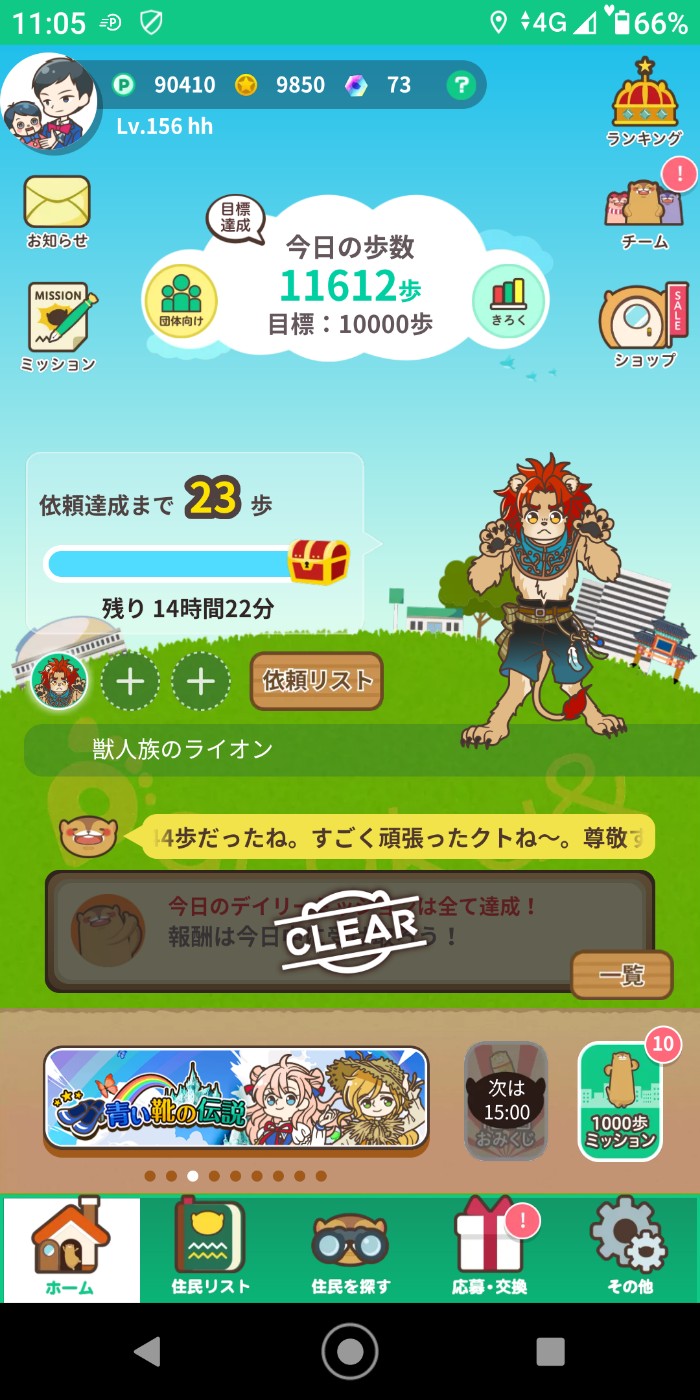Open the 依頼リスト button

click(316, 681)
